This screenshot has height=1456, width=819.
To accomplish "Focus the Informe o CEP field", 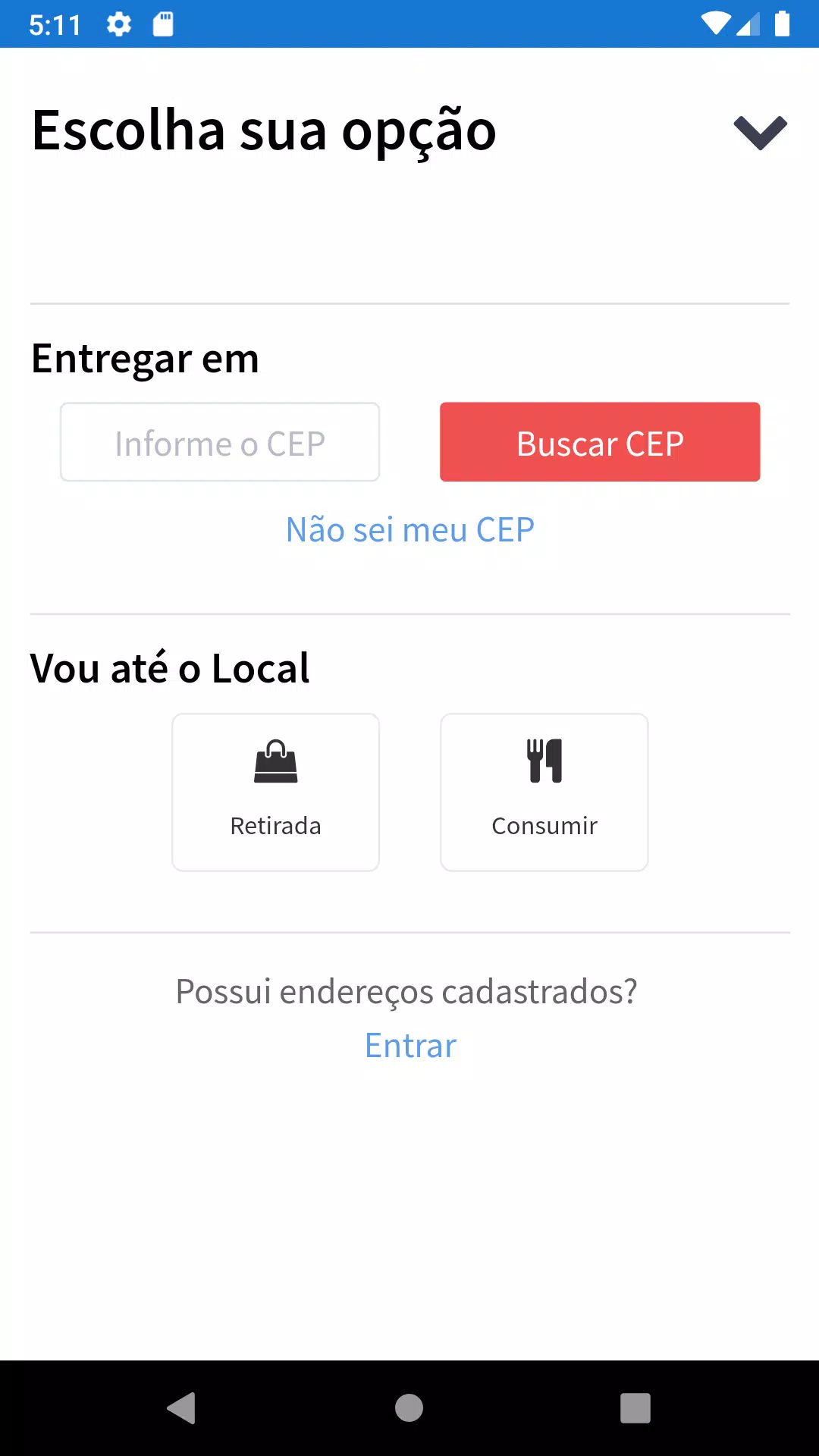I will click(x=220, y=442).
